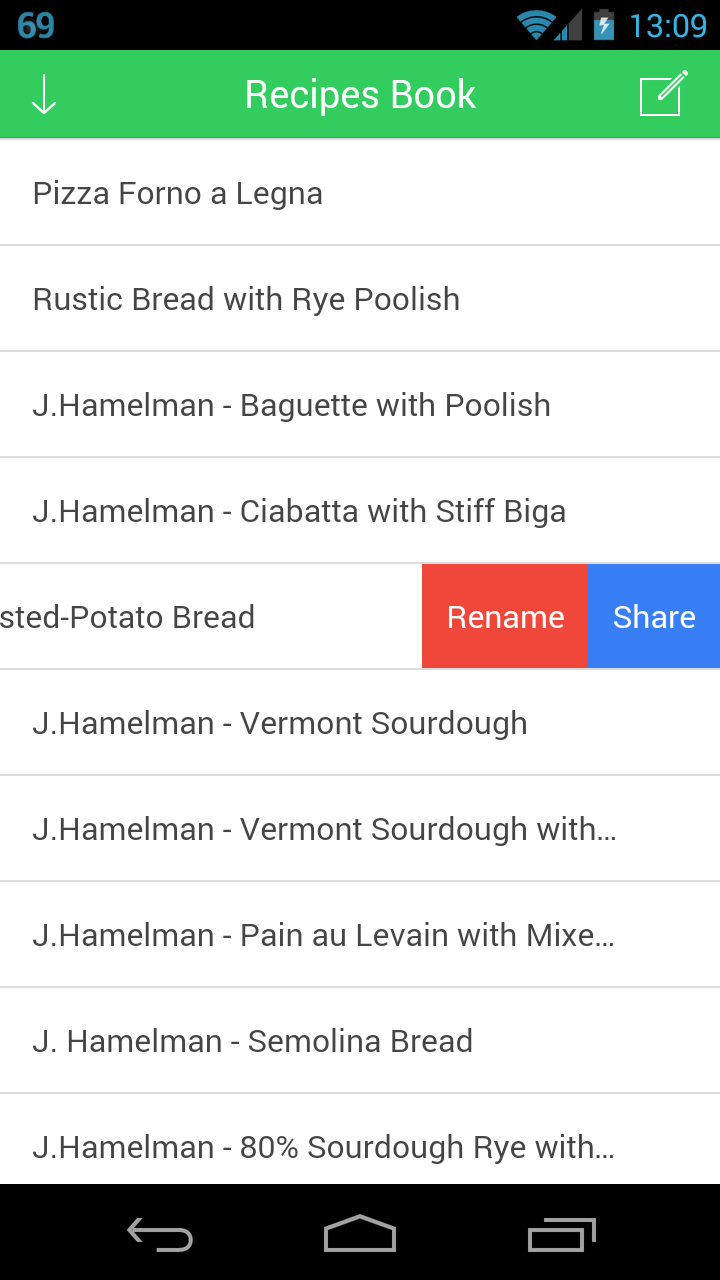This screenshot has width=720, height=1280.
Task: Open J.Hamelman - Vermont Sourdough recipe
Action: point(360,723)
